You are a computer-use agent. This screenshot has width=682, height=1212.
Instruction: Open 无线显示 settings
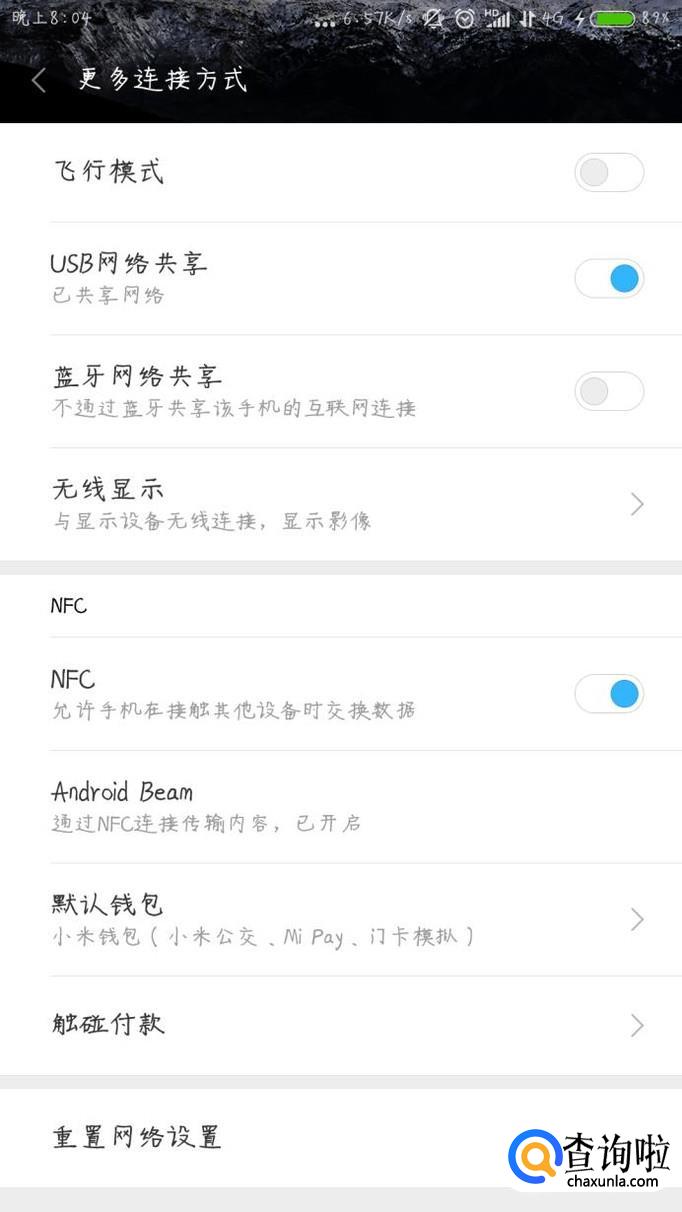[340, 504]
